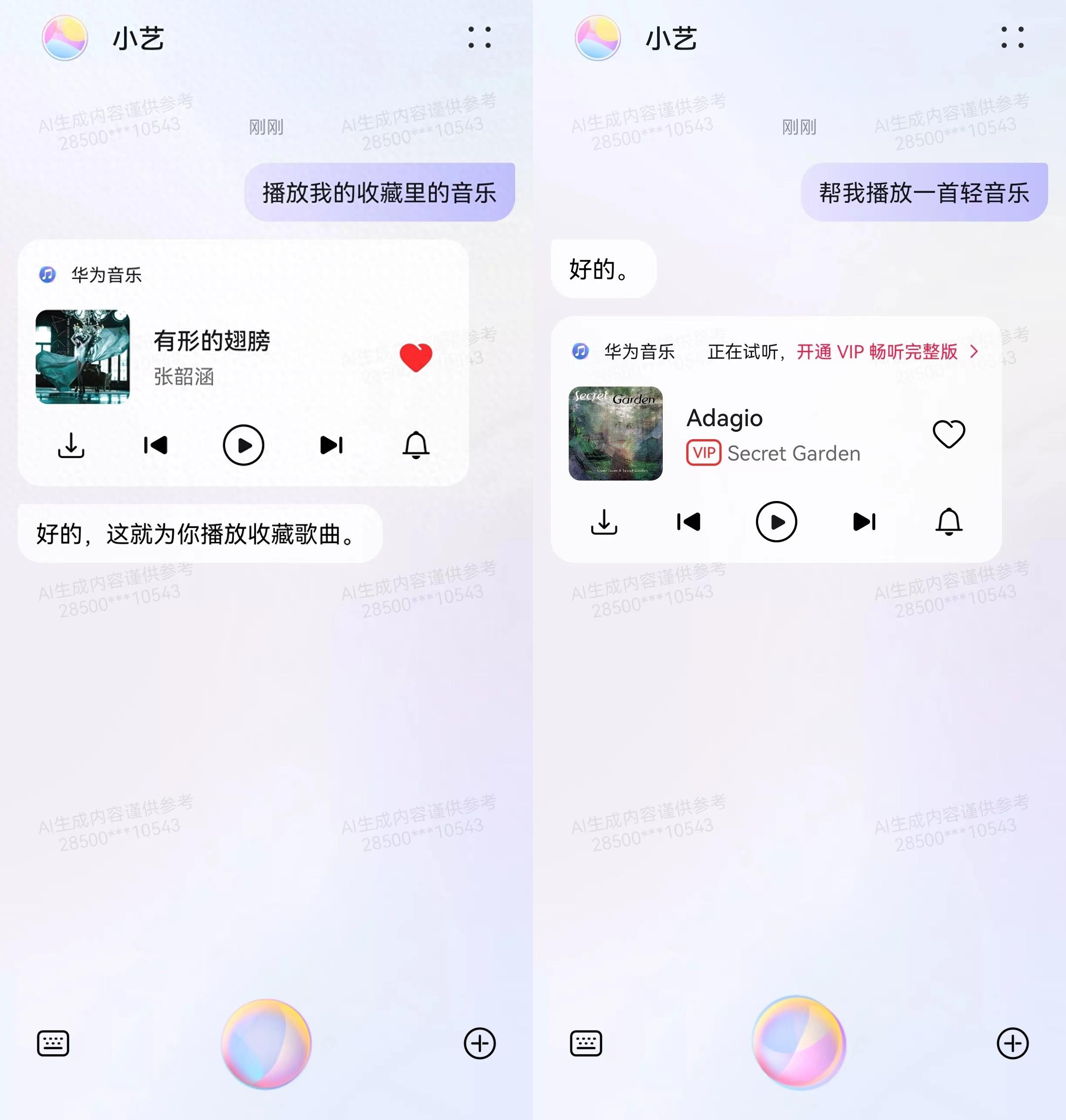1066x1120 pixels.
Task: Download the song 有形的翅膀
Action: (71, 446)
